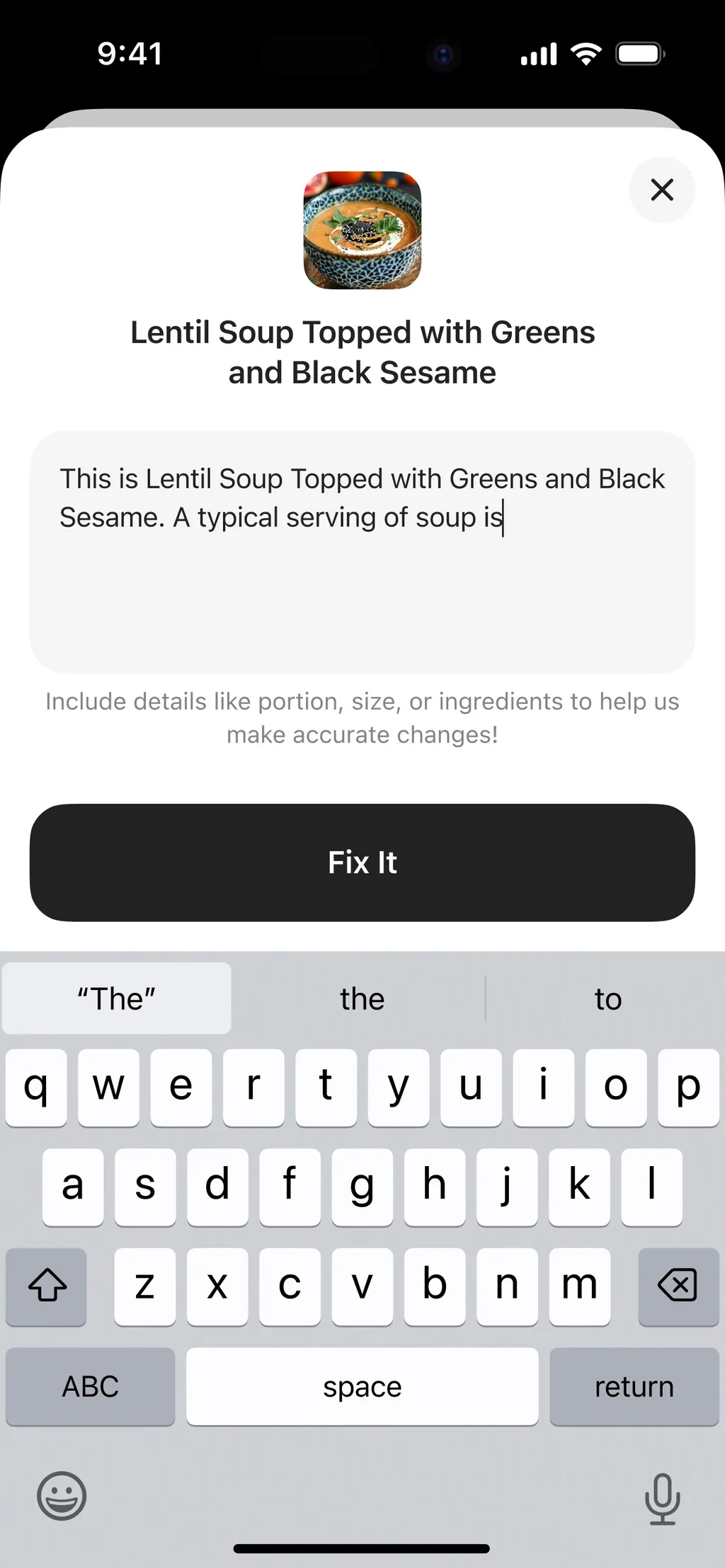
Task: Select the "The" keyboard suggestion
Action: click(x=116, y=998)
